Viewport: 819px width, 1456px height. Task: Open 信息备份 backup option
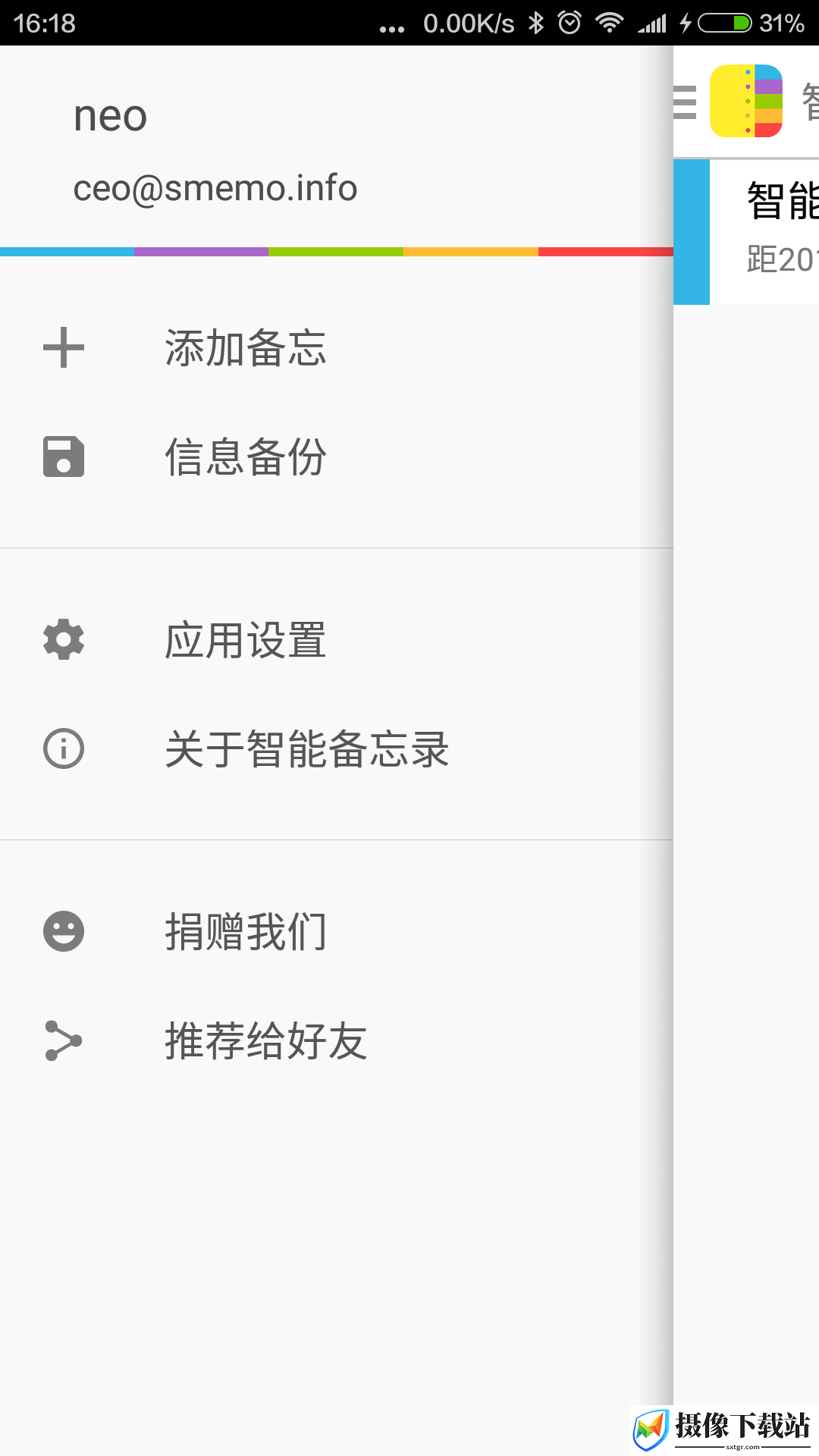click(x=337, y=457)
